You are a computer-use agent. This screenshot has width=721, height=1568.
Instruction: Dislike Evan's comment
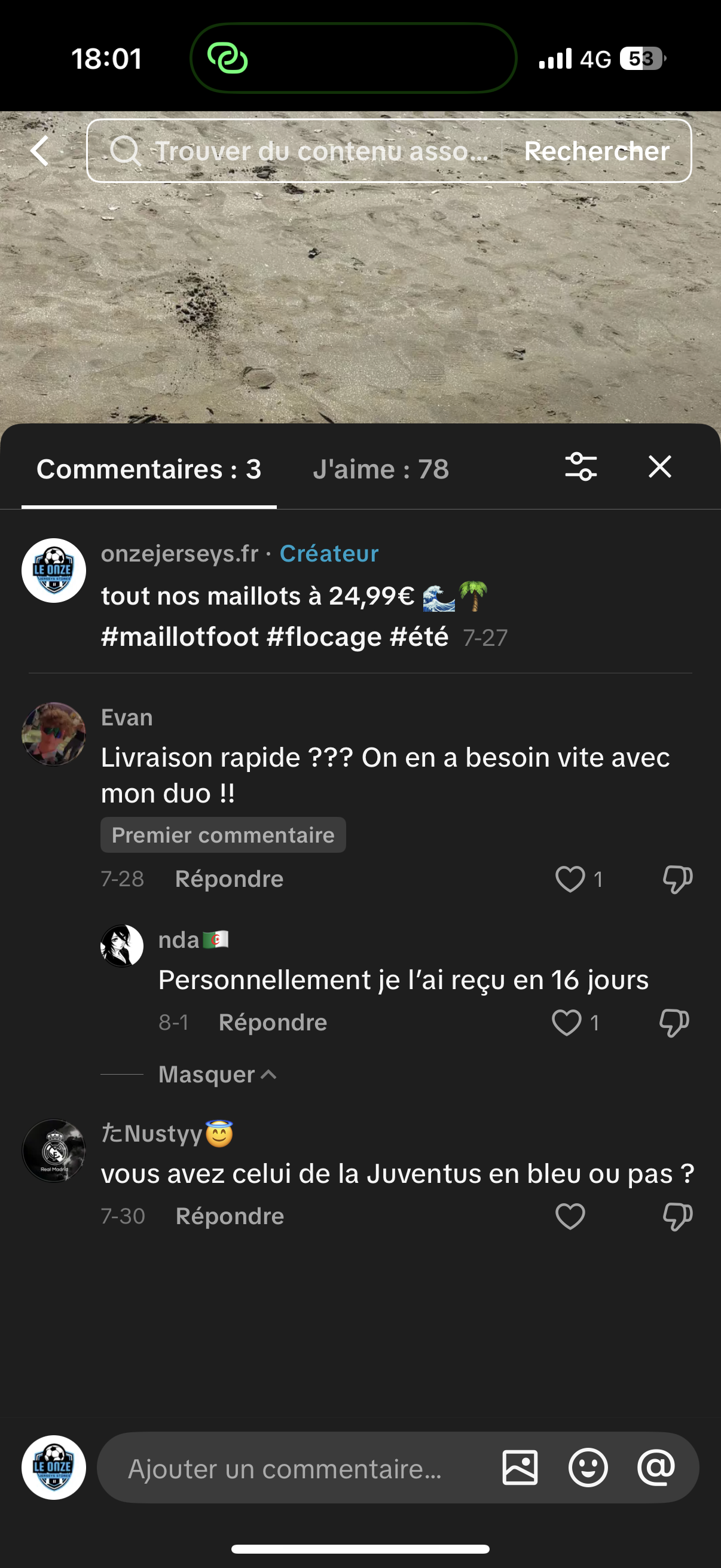677,879
